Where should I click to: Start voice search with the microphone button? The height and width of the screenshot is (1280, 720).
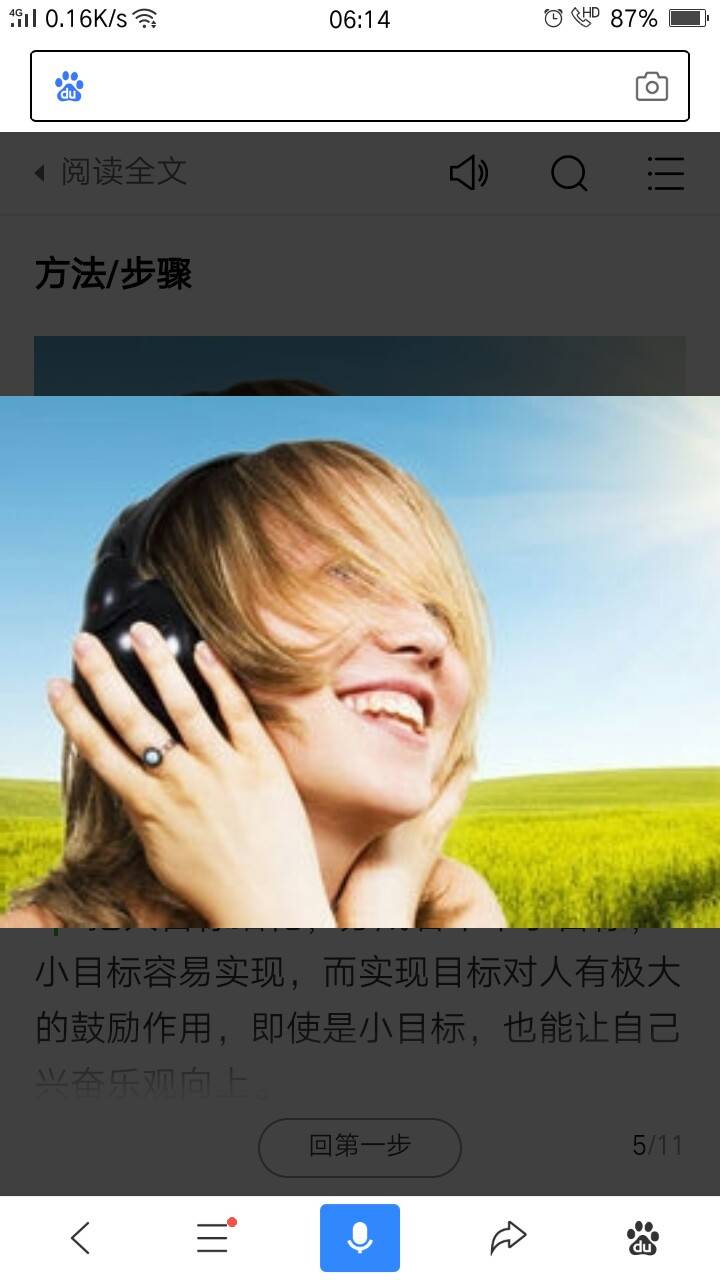coord(360,1238)
